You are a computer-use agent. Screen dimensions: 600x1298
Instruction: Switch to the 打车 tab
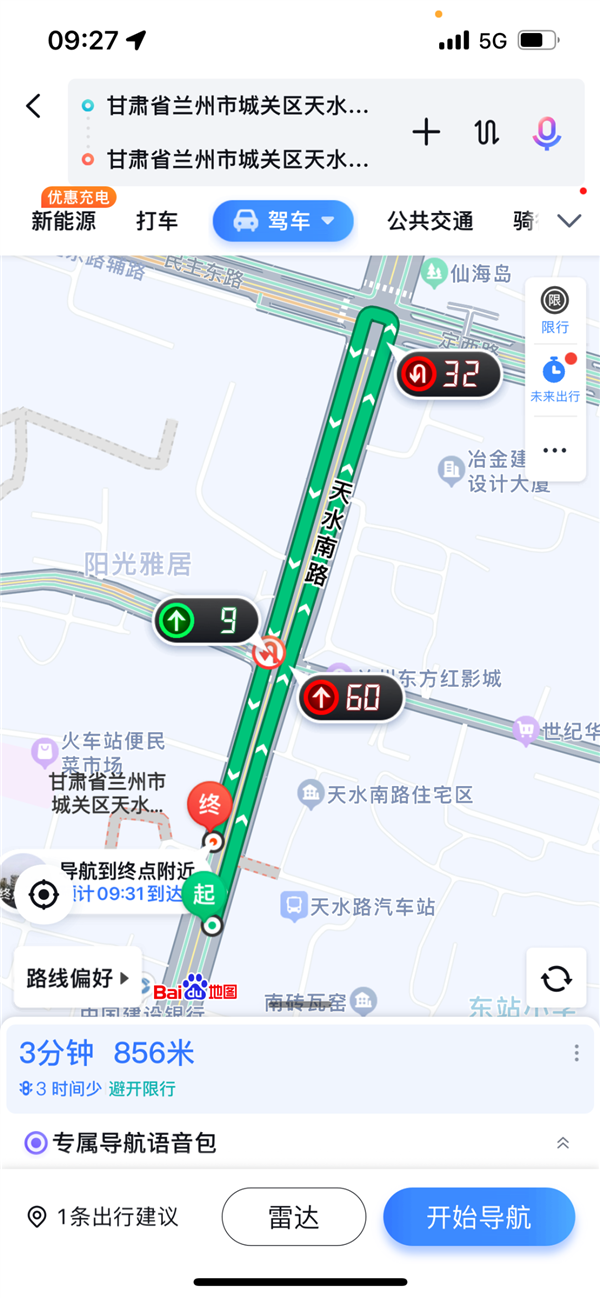[157, 221]
